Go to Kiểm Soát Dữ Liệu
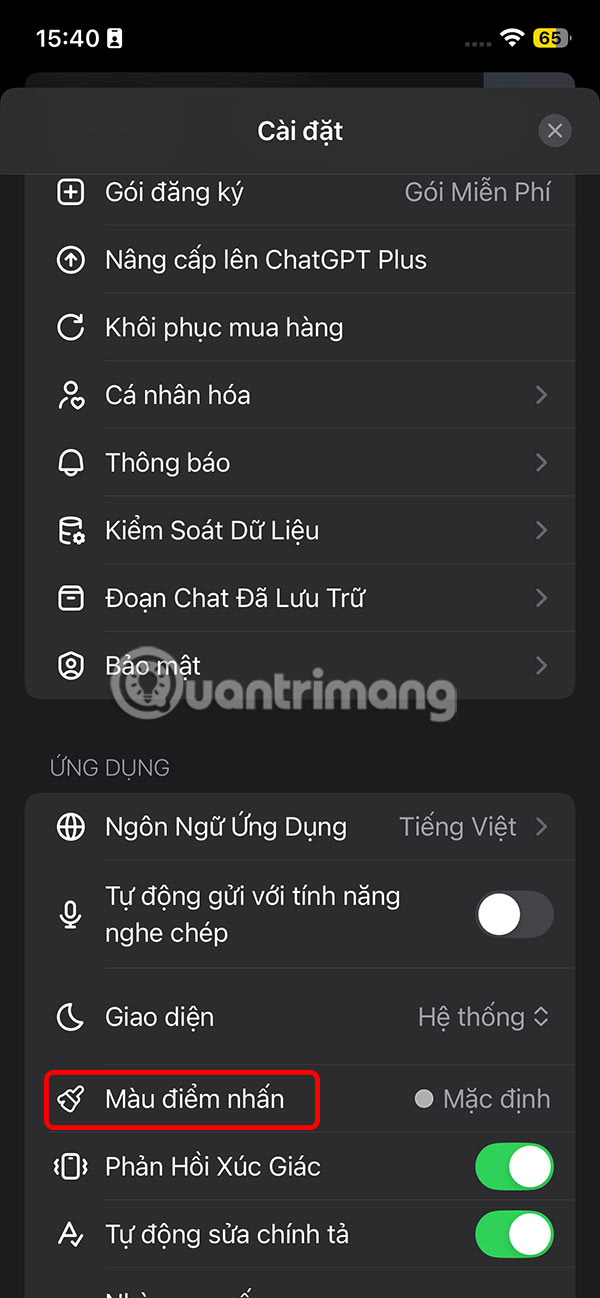Viewport: 600px width, 1298px height. (300, 531)
